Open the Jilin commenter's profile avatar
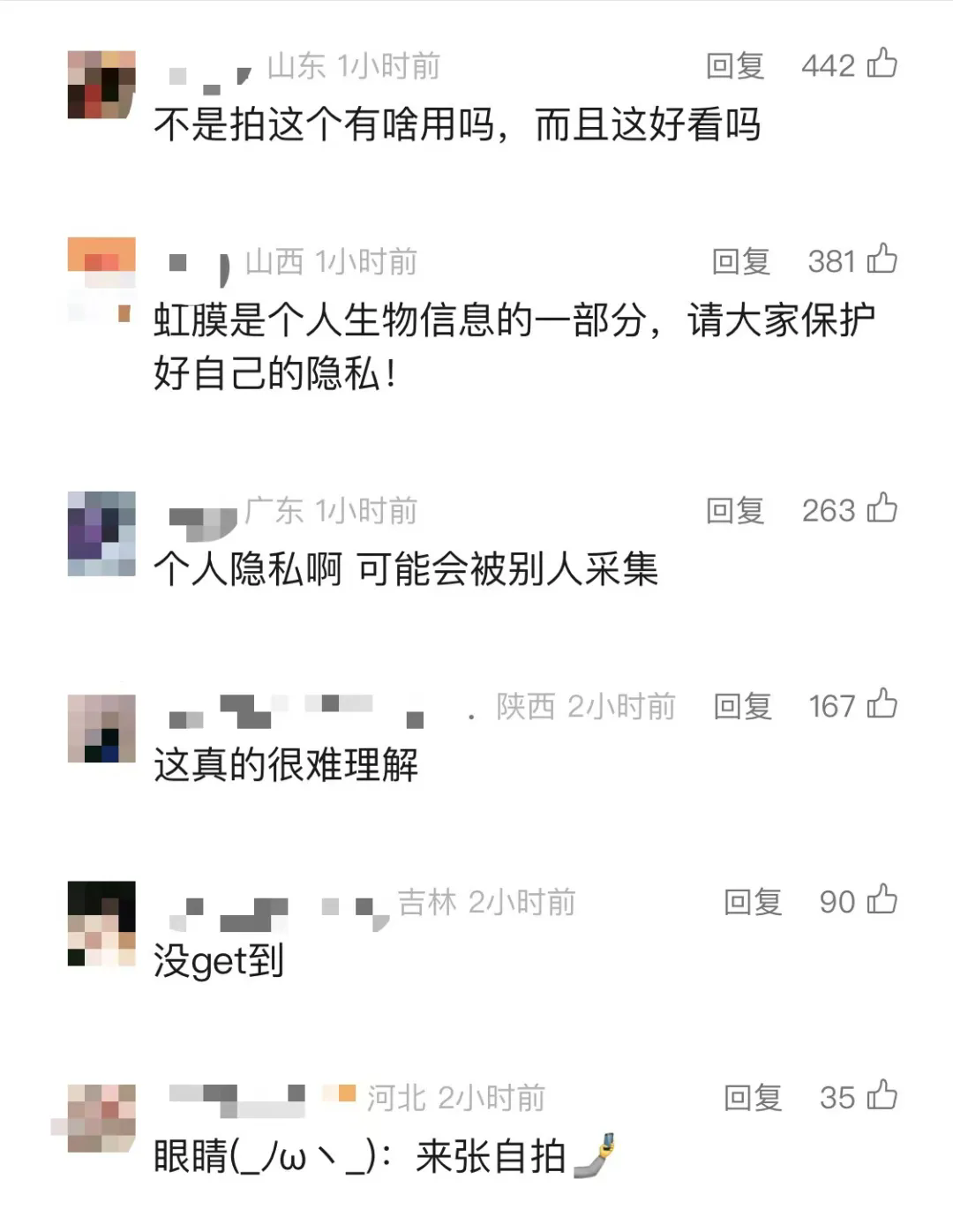The image size is (953, 1232). tap(101, 923)
